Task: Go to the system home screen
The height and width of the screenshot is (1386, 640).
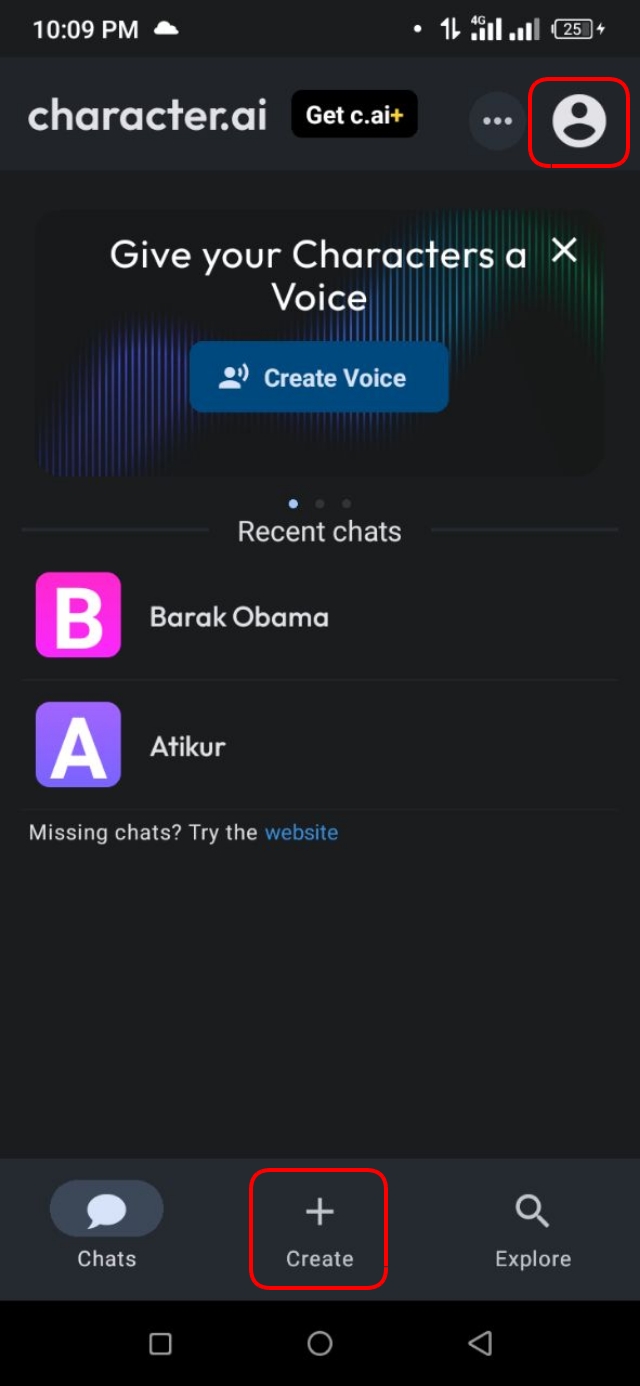Action: pyautogui.click(x=320, y=1343)
